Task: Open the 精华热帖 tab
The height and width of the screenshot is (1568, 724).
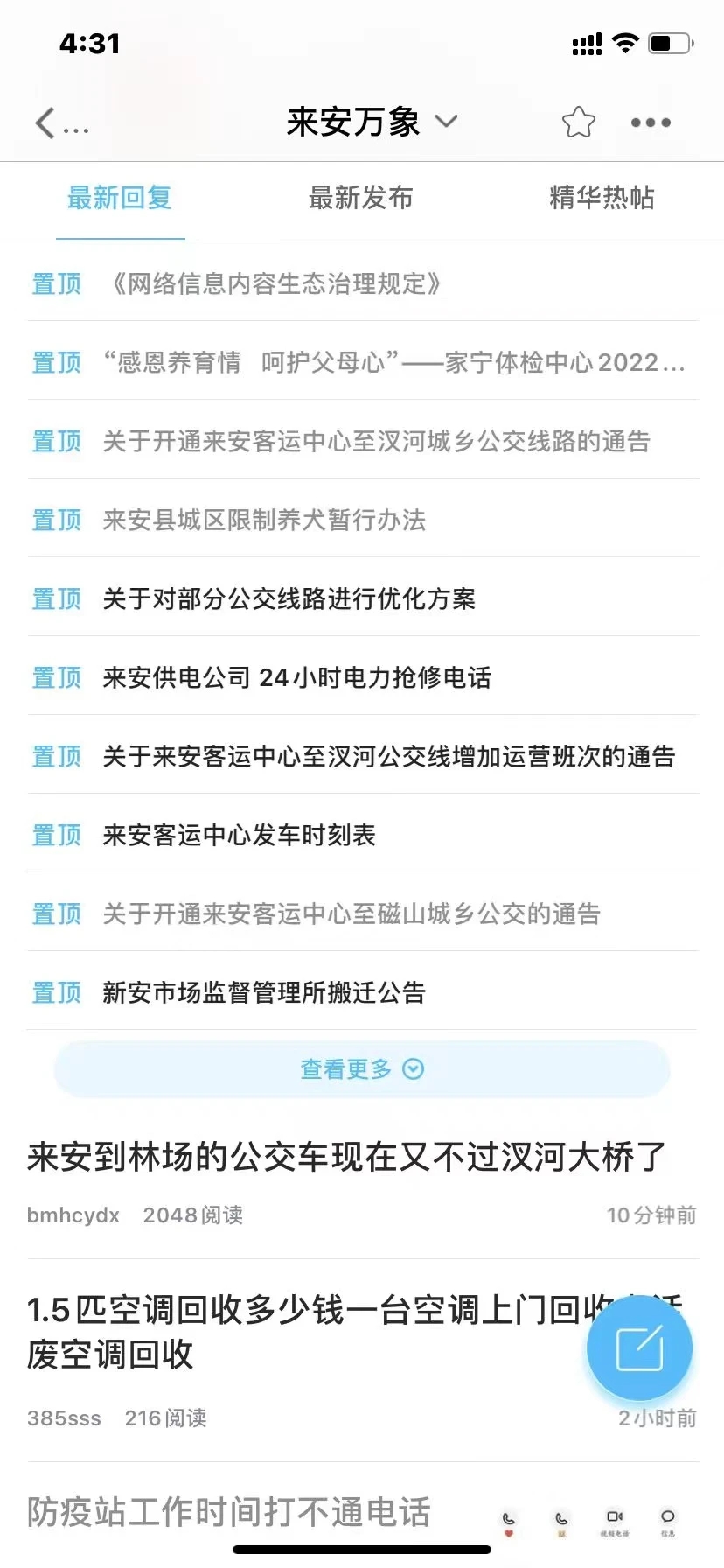Action: click(x=601, y=199)
